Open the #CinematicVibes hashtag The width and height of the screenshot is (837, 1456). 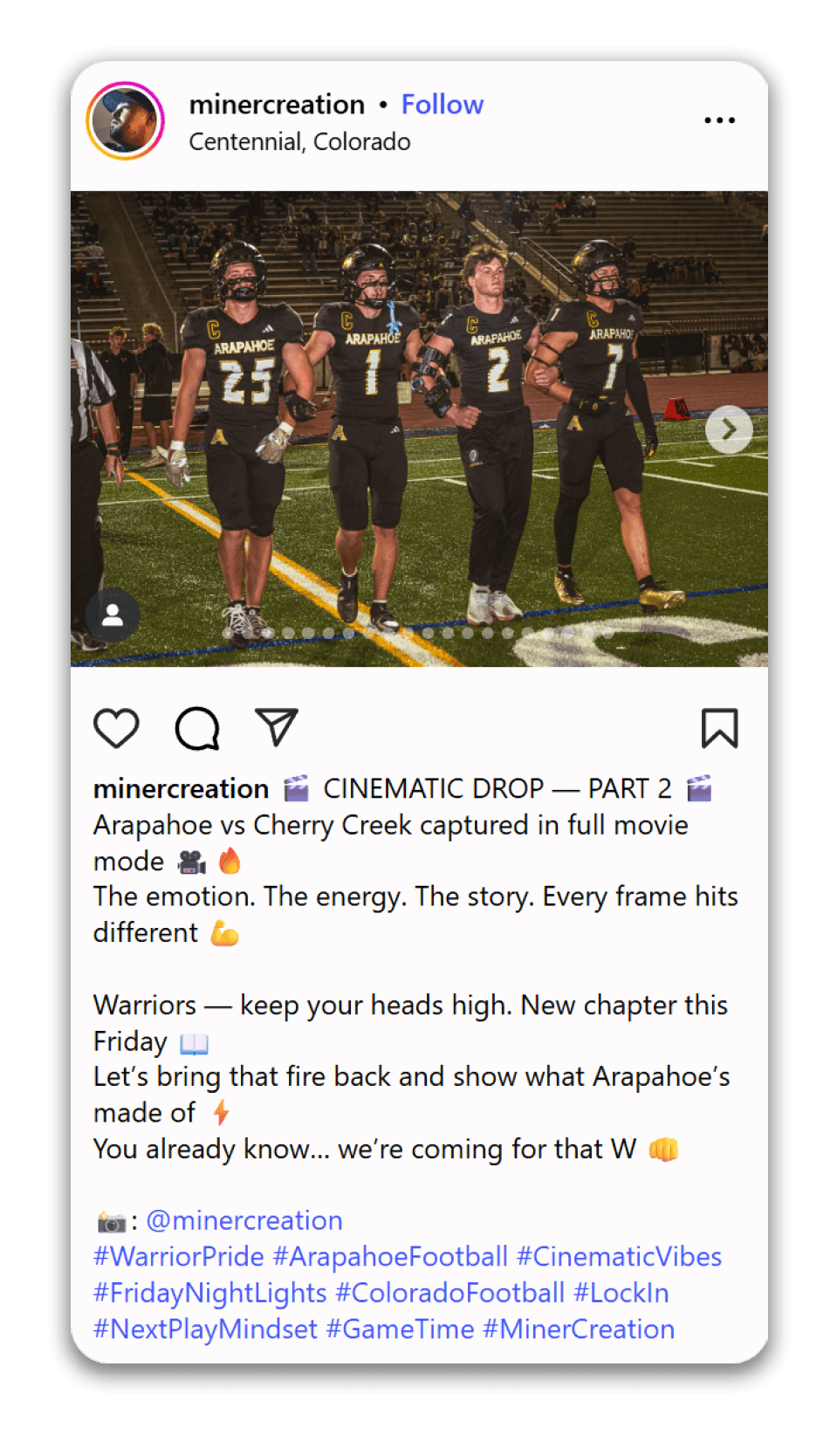click(619, 1257)
